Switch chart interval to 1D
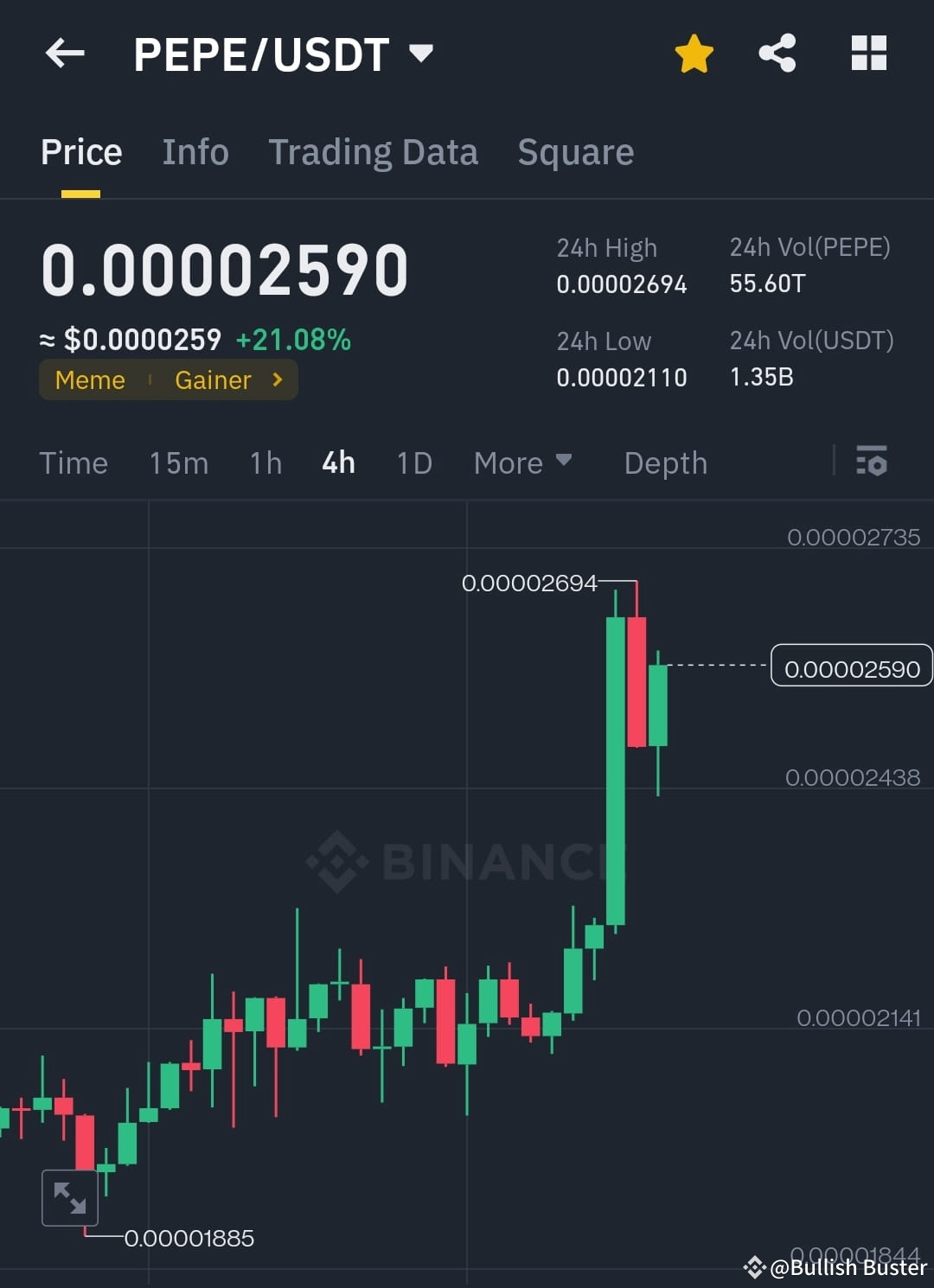Screen dimensions: 934x1288 (413, 462)
